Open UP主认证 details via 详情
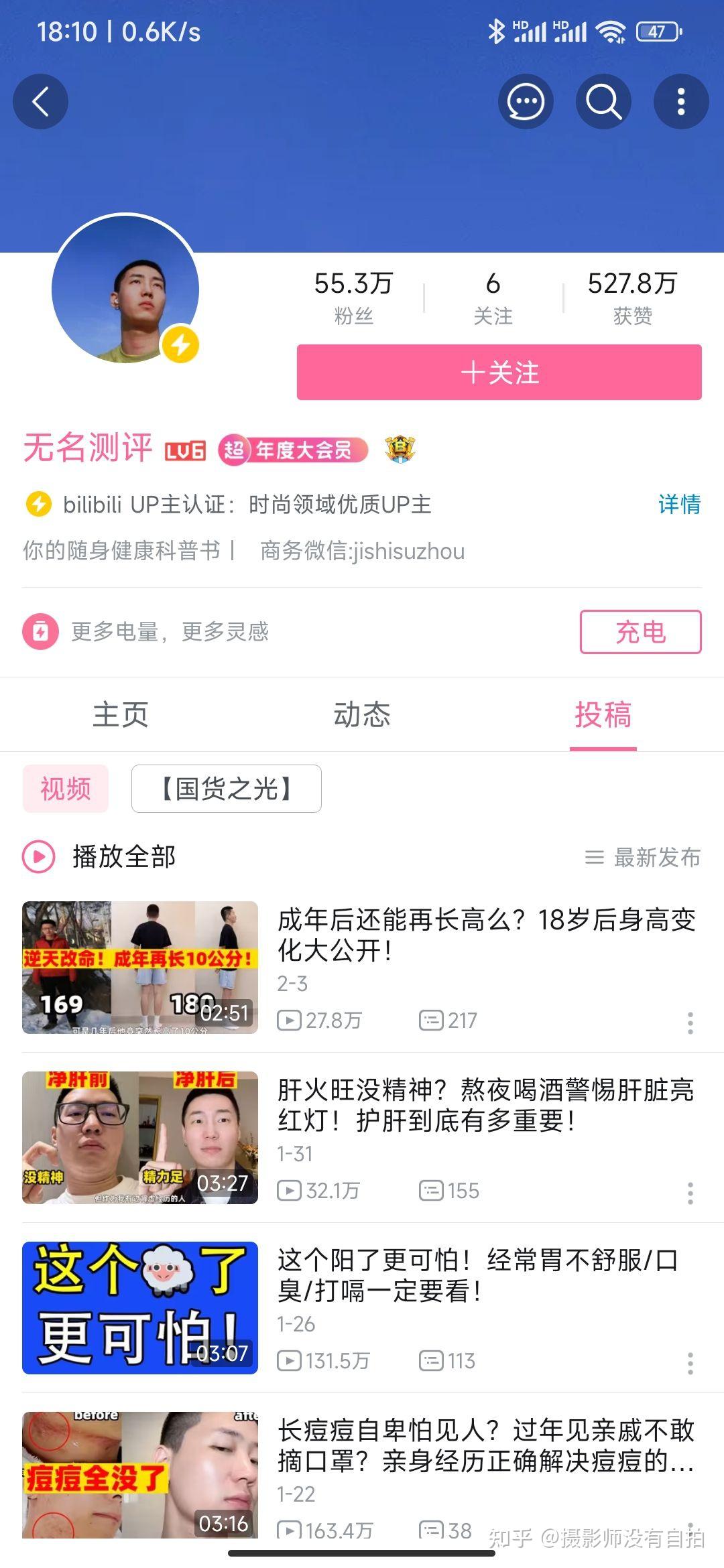This screenshot has height=1568, width=724. click(678, 505)
